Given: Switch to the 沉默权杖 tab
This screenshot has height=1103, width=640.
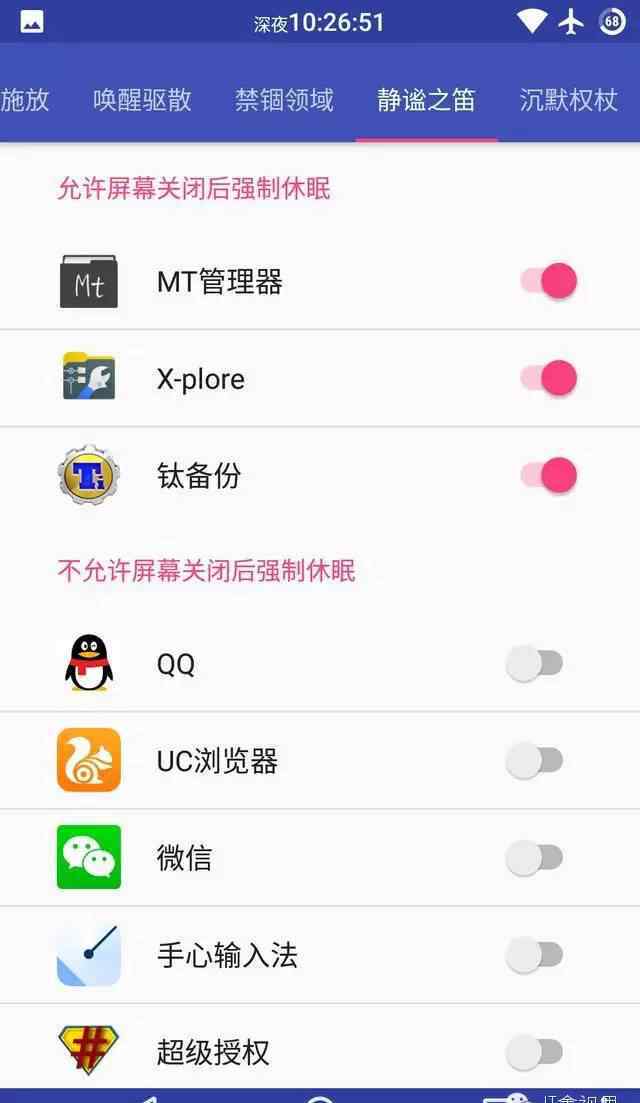Looking at the screenshot, I should tap(568, 100).
